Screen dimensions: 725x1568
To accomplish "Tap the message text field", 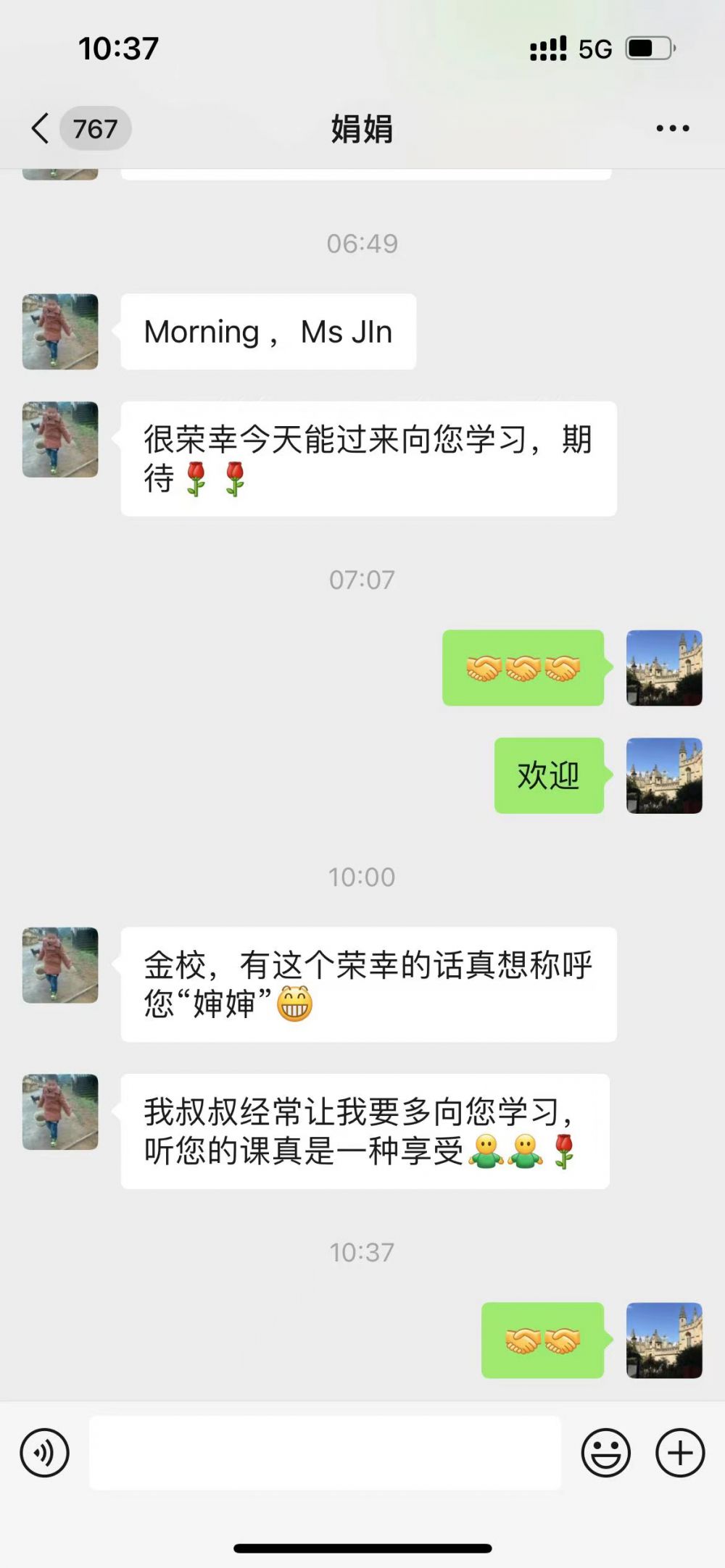I will (x=325, y=1453).
